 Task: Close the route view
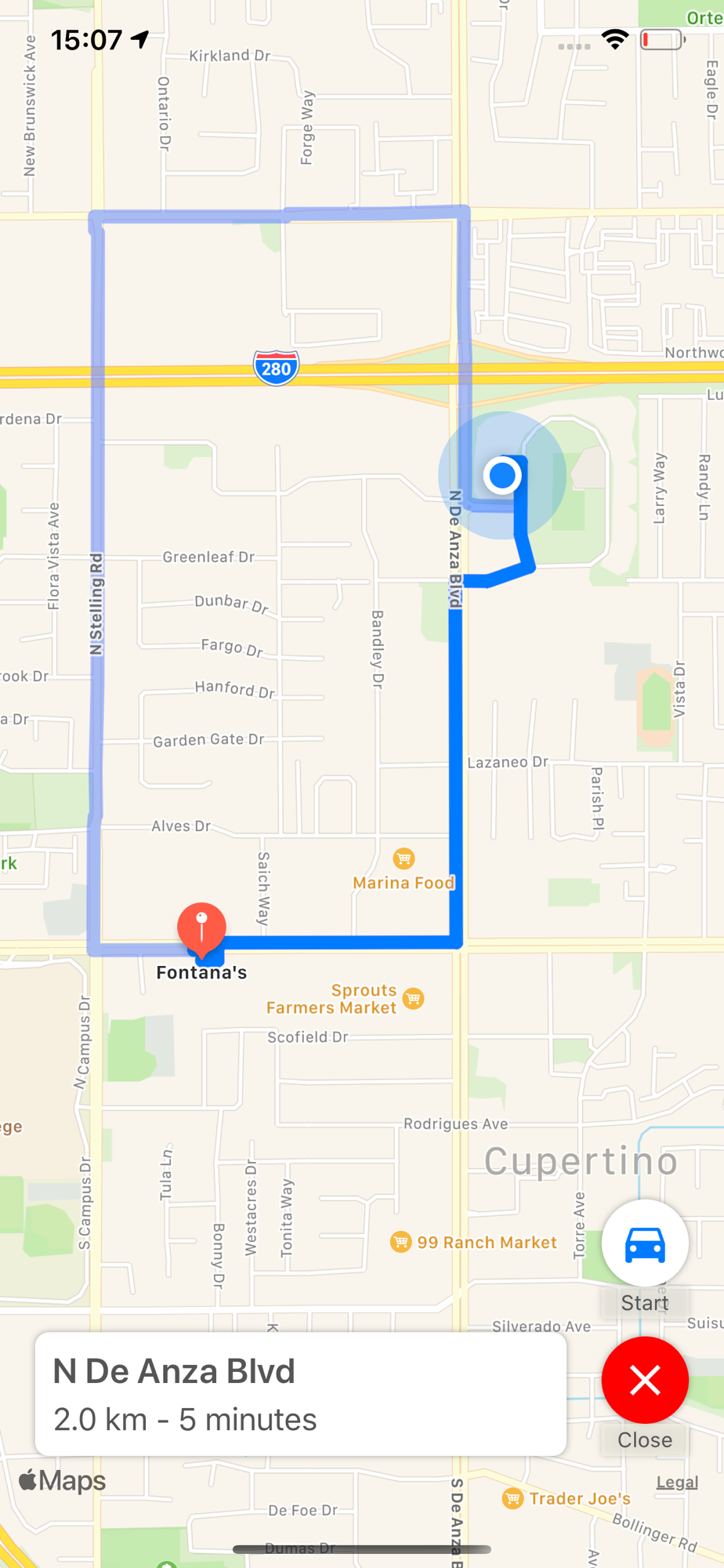pos(645,1380)
